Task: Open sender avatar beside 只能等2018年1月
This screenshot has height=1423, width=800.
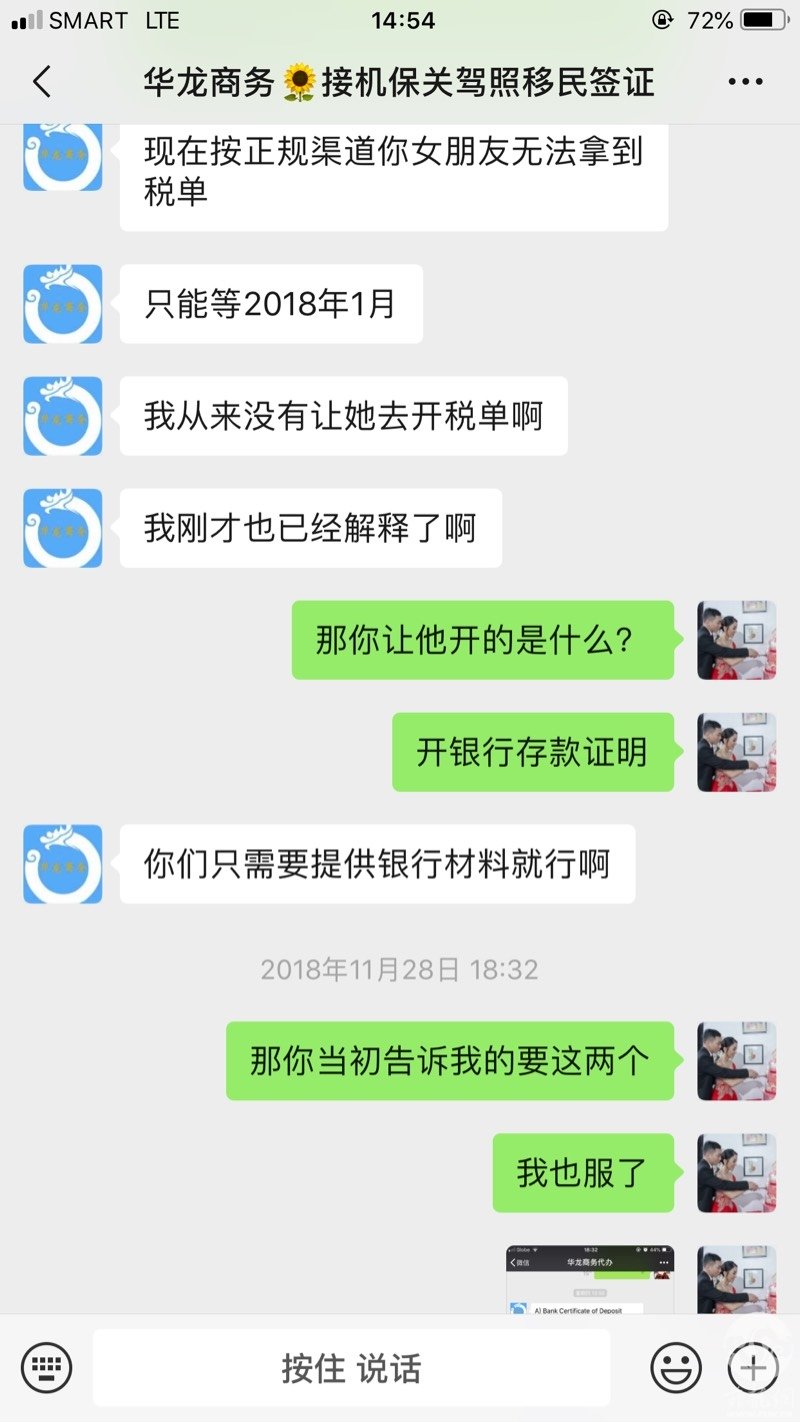Action: pyautogui.click(x=63, y=304)
